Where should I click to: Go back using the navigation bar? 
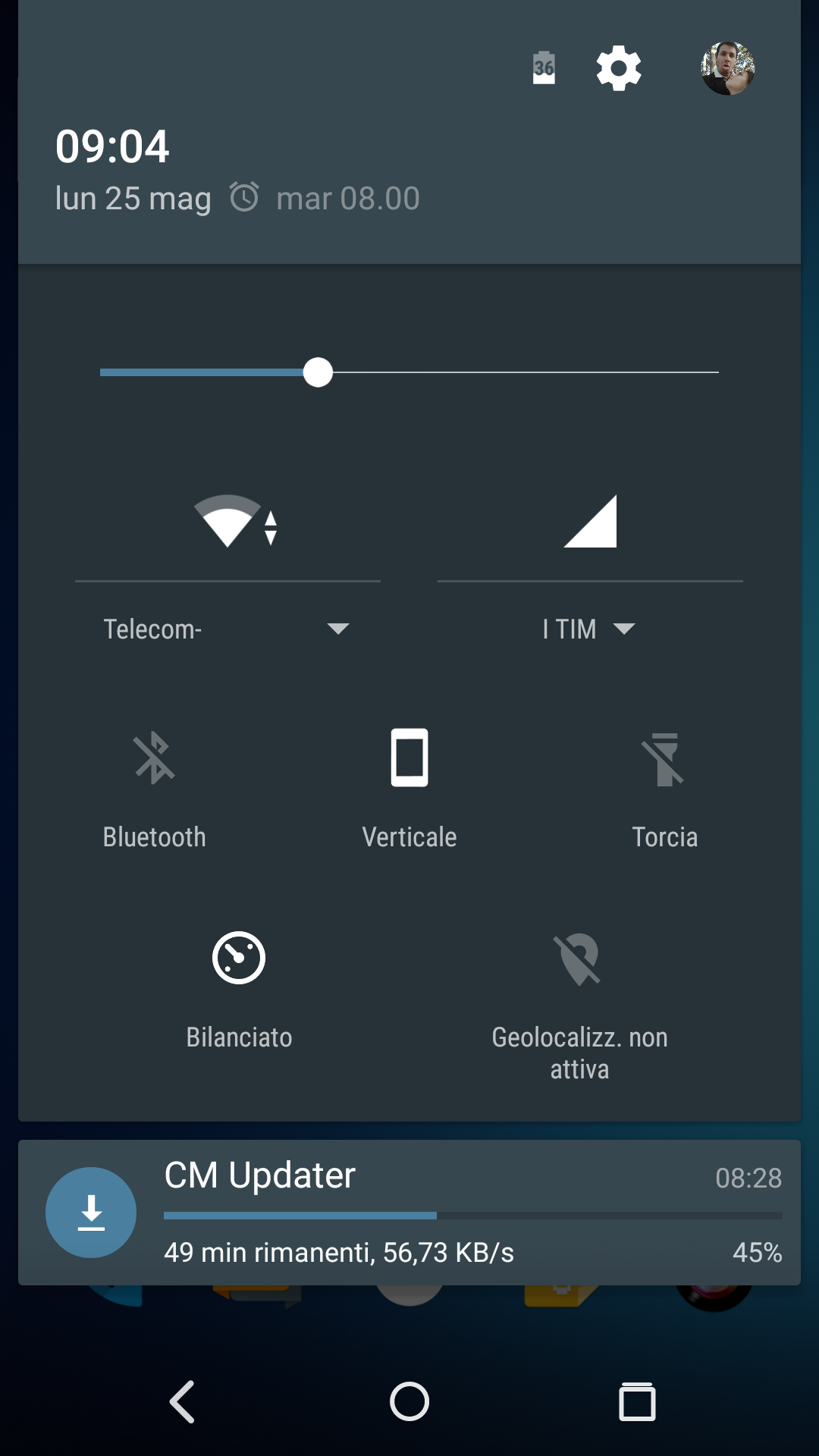(182, 1401)
